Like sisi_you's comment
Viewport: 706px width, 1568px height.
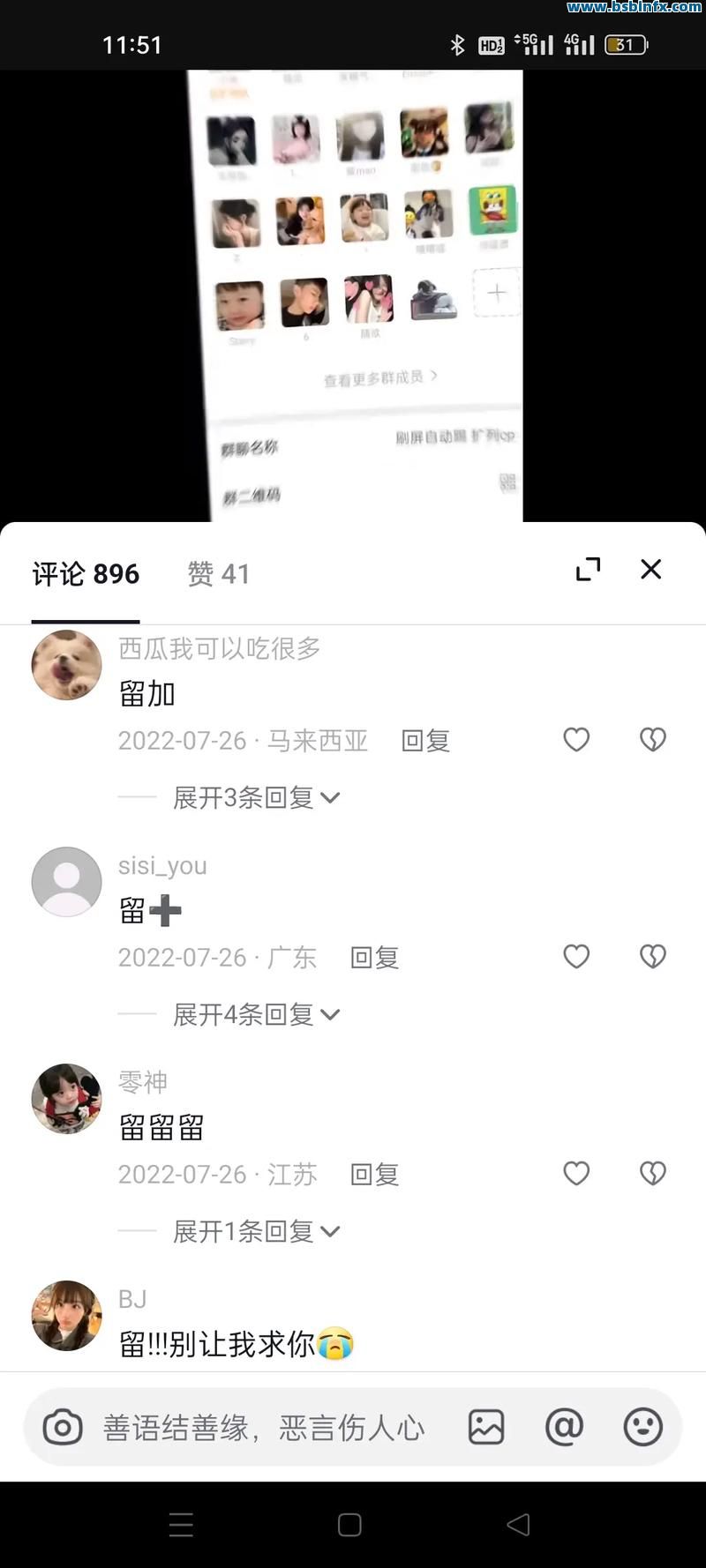coord(576,957)
